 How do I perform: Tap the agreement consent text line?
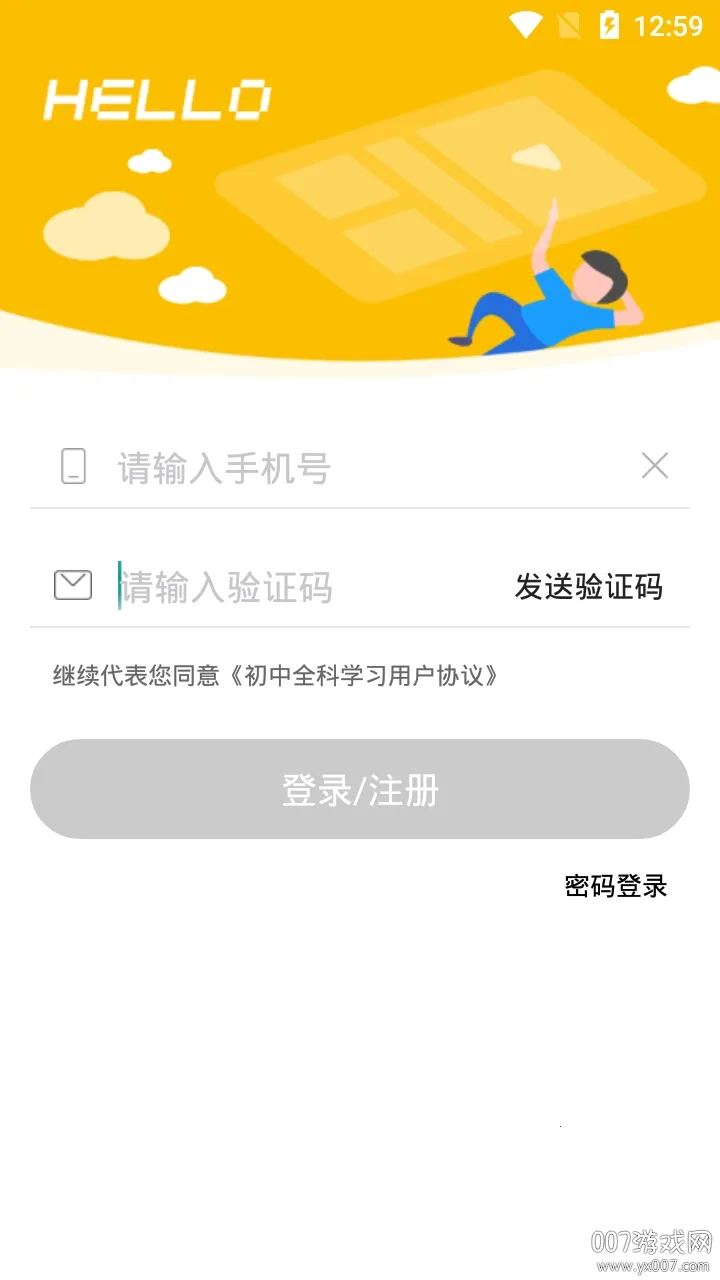[276, 675]
